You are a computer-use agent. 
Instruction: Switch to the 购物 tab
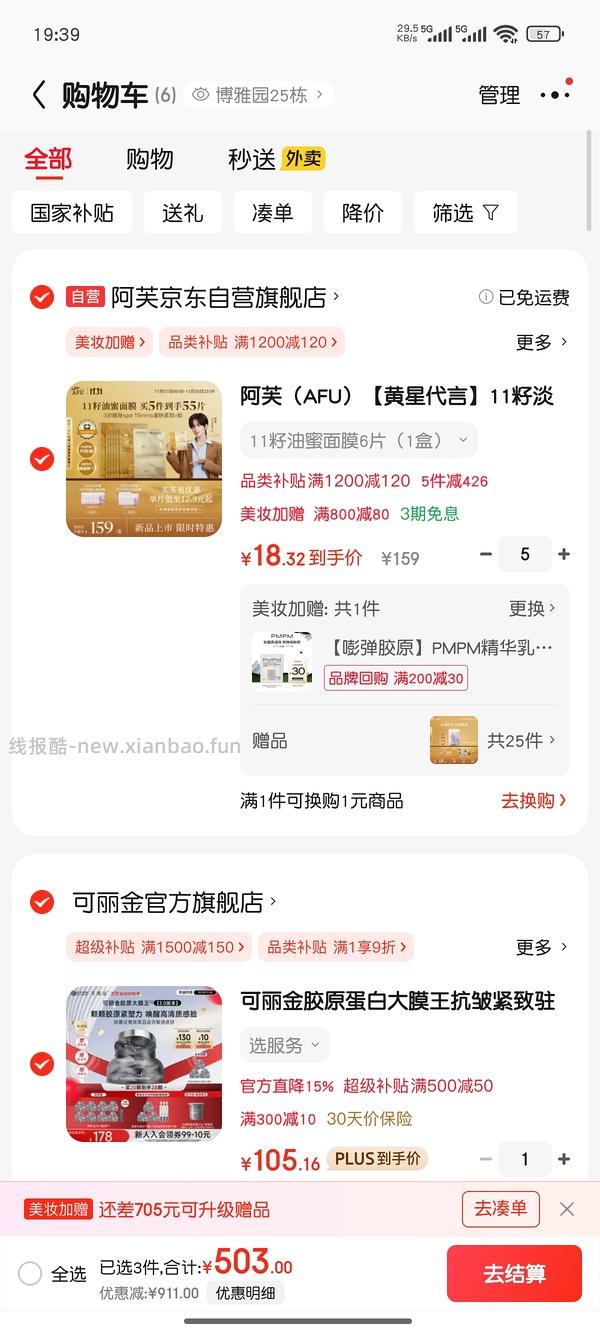tap(150, 159)
